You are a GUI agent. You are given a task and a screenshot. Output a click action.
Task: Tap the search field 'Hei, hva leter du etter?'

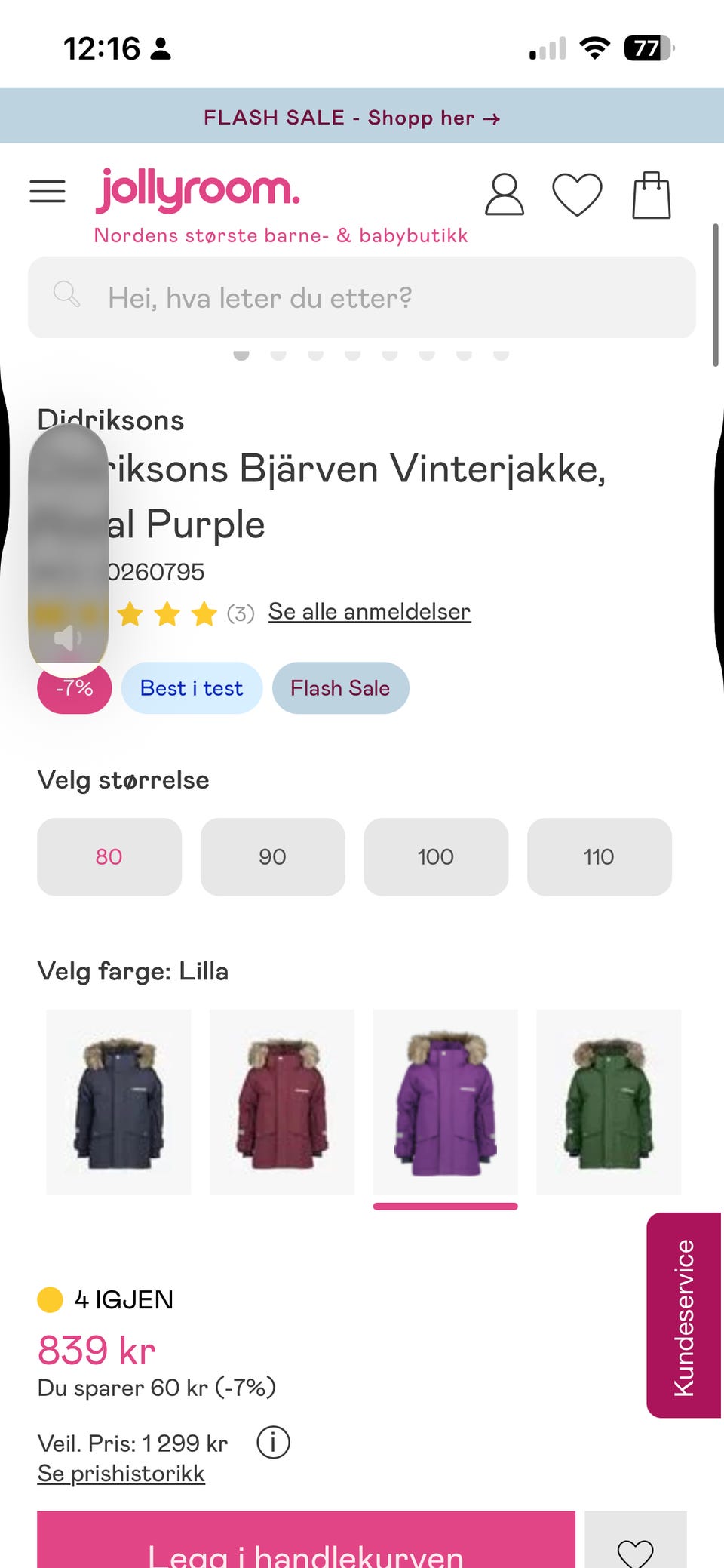(362, 297)
